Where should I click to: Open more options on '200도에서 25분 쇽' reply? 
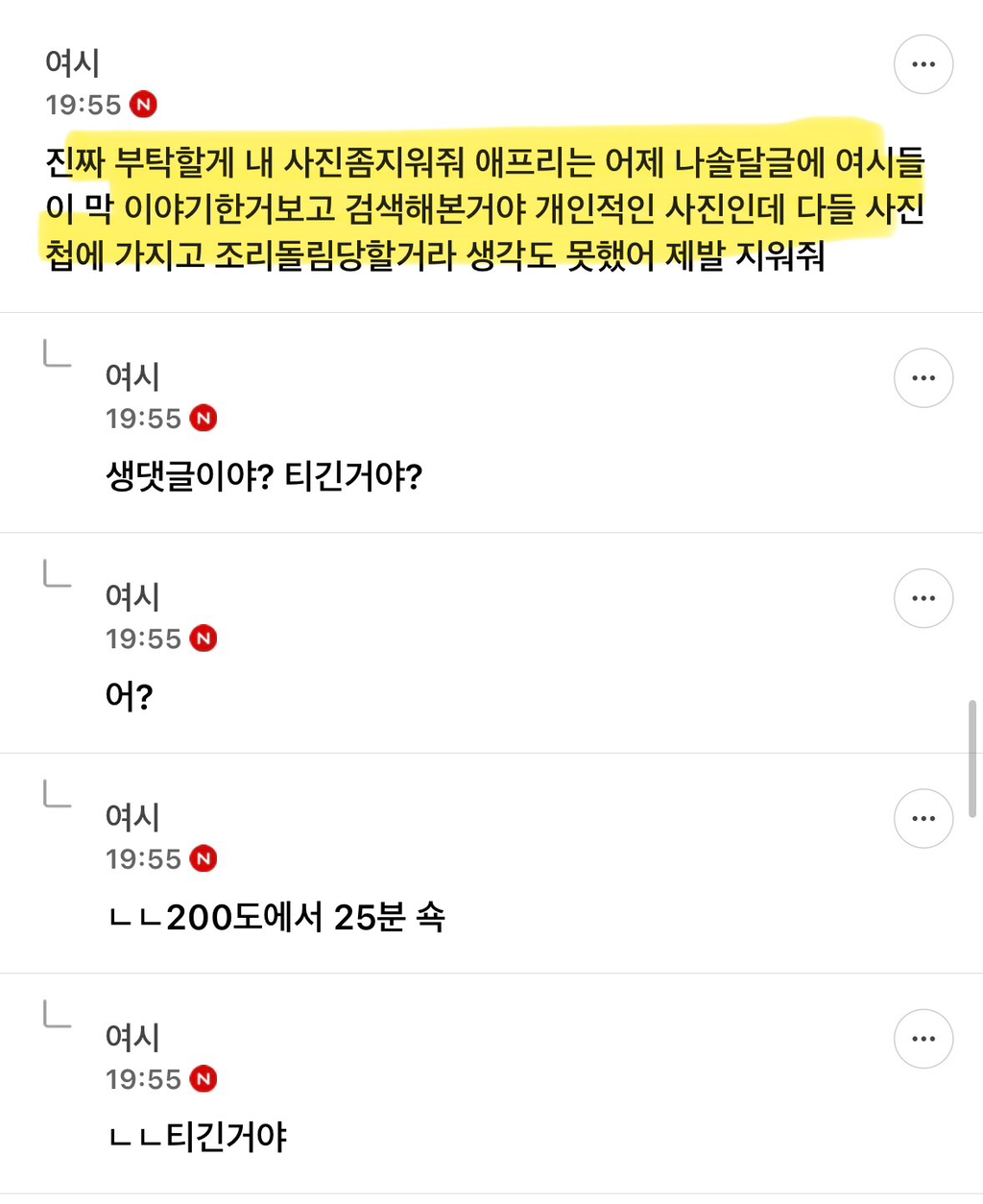point(923,818)
